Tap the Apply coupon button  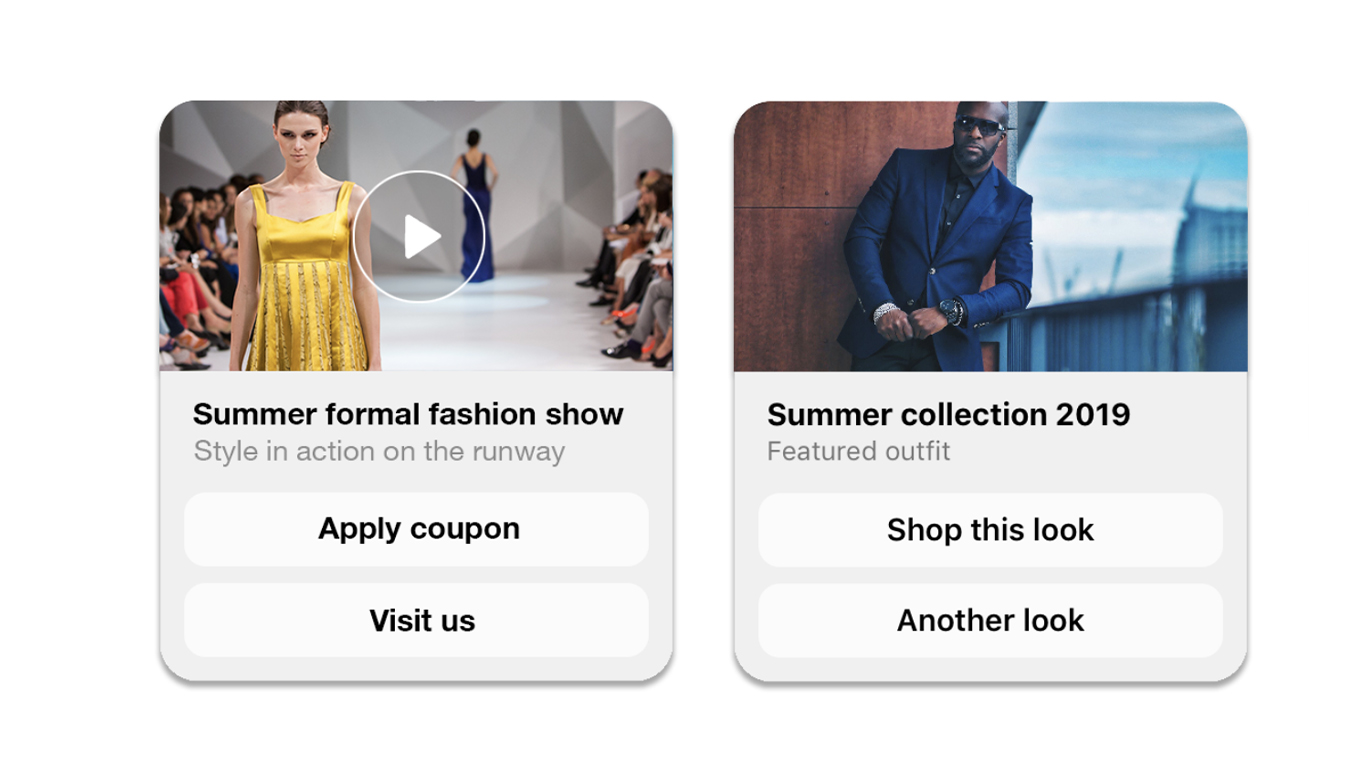(417, 529)
